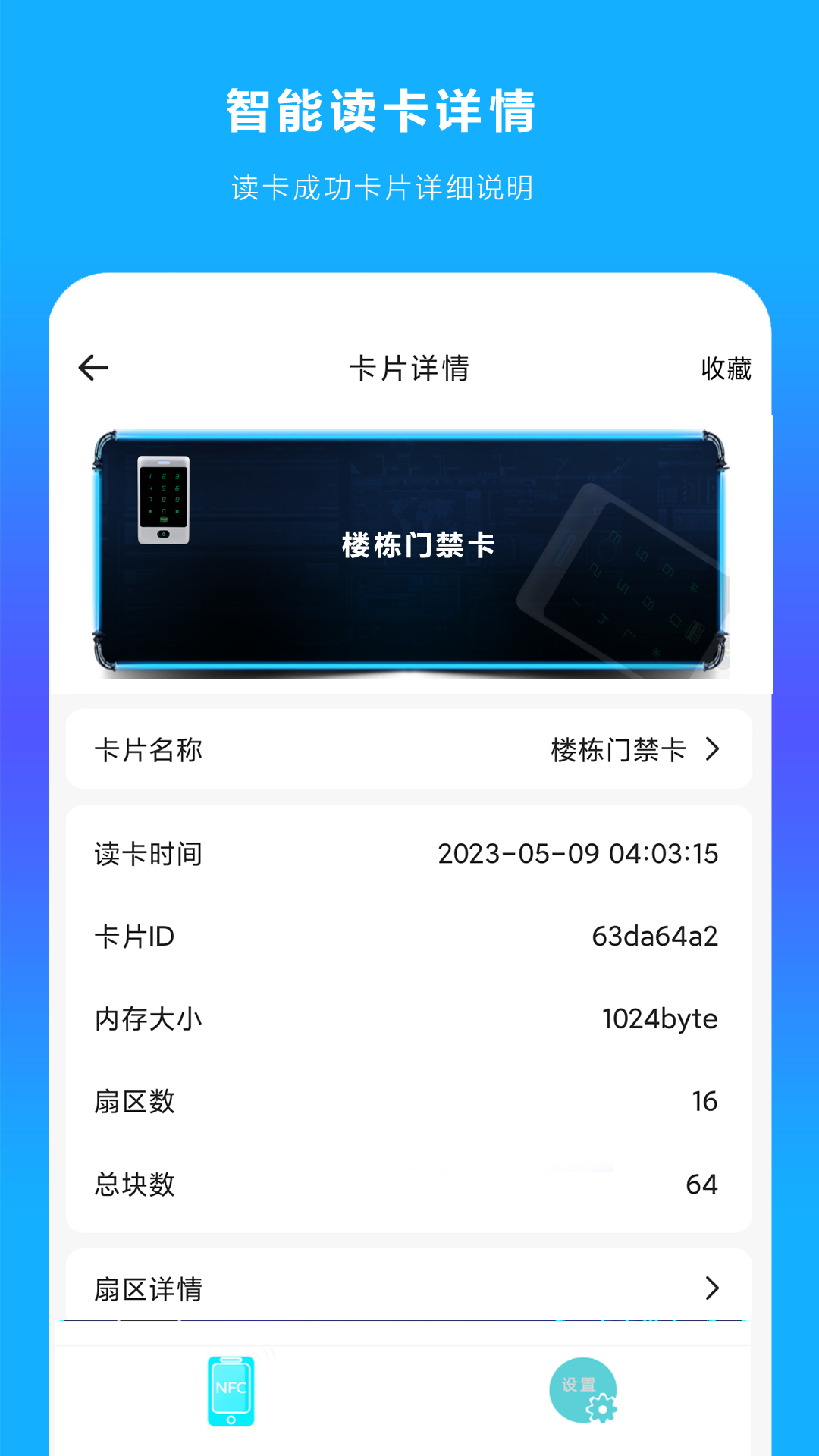This screenshot has height=1456, width=819.
Task: Tap 收藏 to favorite this card
Action: 726,369
